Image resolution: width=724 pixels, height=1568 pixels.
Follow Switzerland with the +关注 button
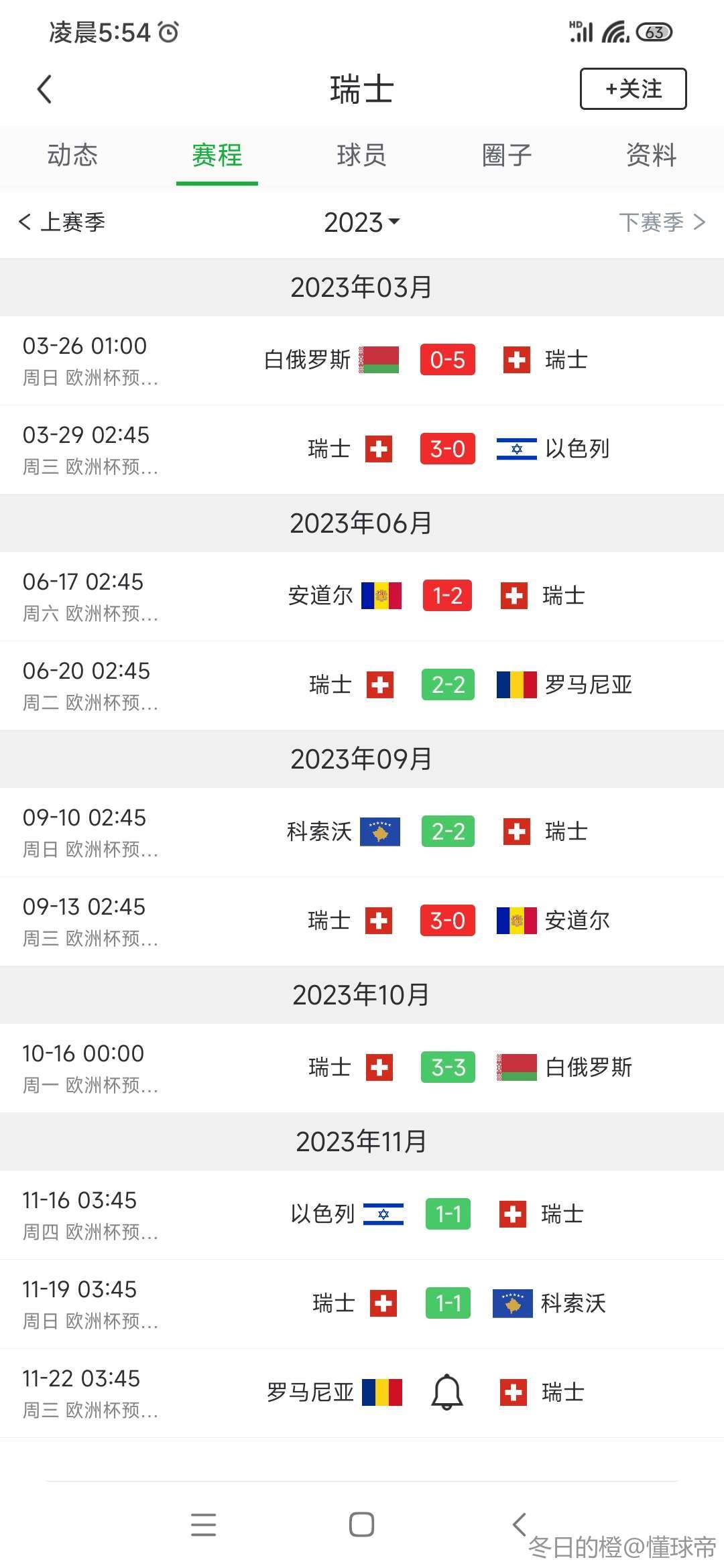click(633, 88)
